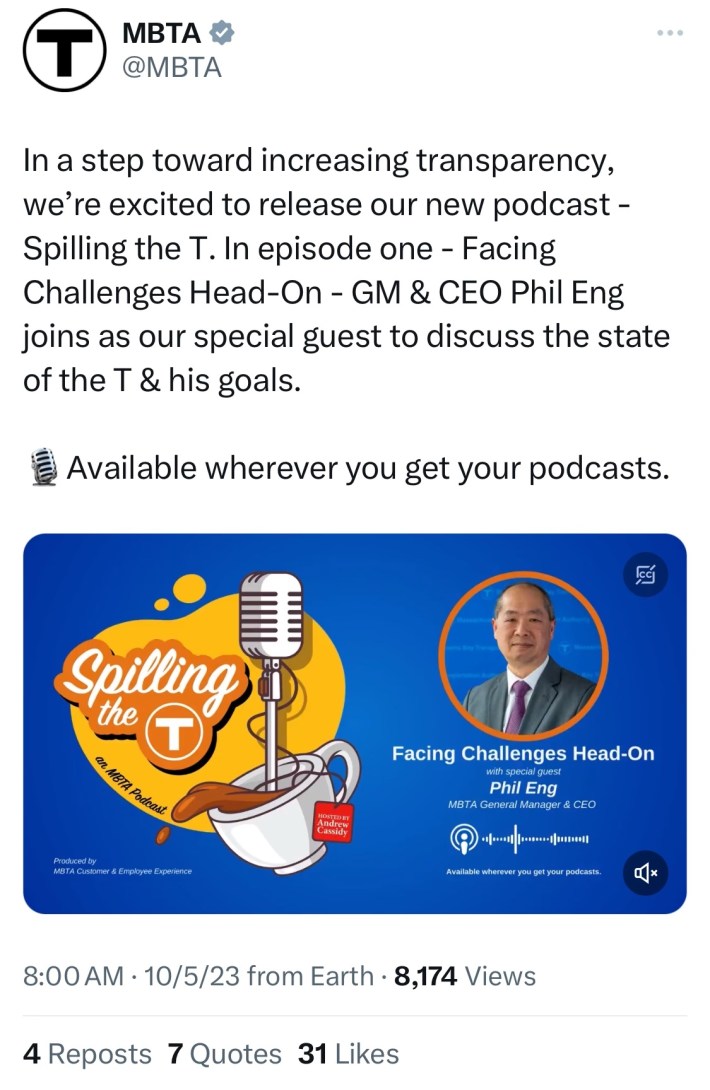Open the tweet overflow menu
Image resolution: width=710 pixels, height=1090 pixels.
point(669,33)
